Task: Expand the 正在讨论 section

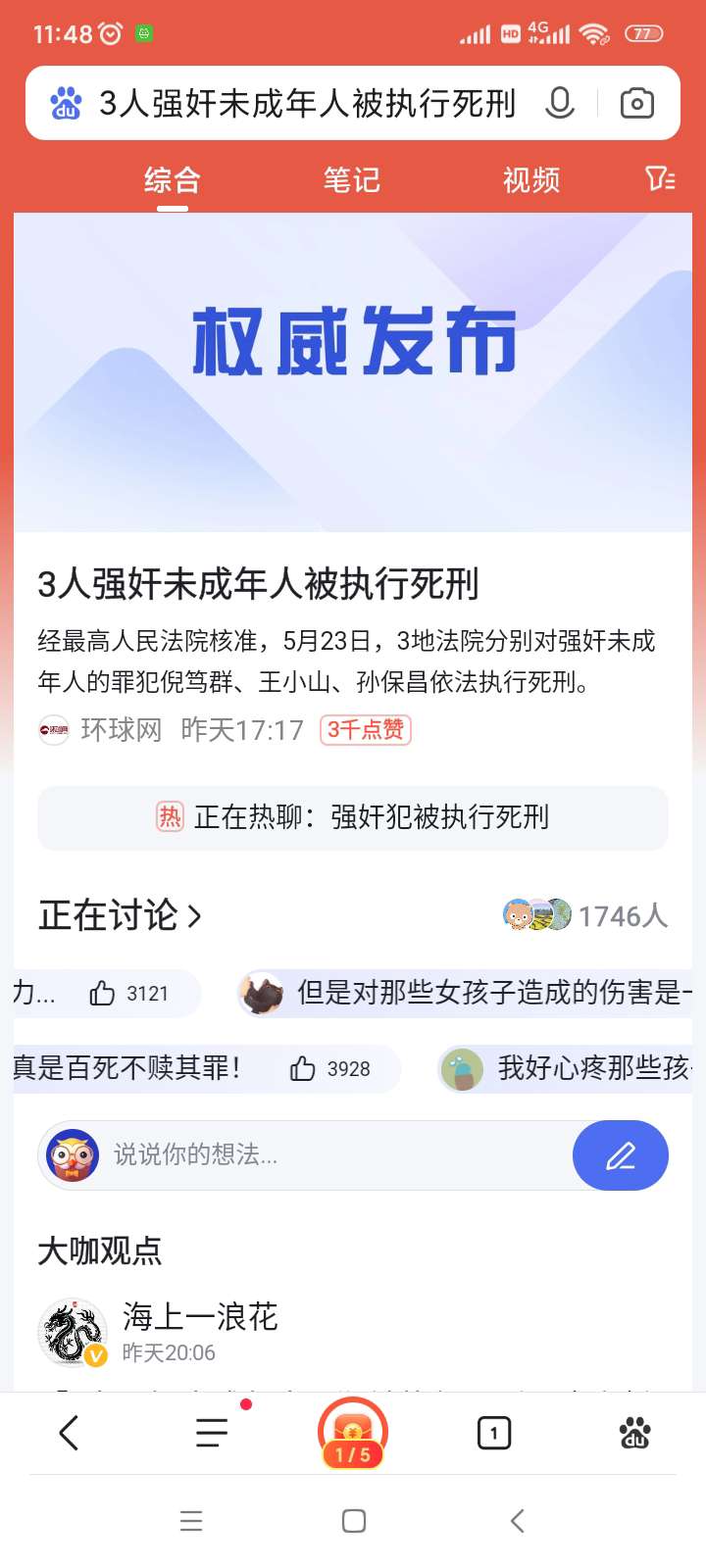Action: click(x=120, y=915)
